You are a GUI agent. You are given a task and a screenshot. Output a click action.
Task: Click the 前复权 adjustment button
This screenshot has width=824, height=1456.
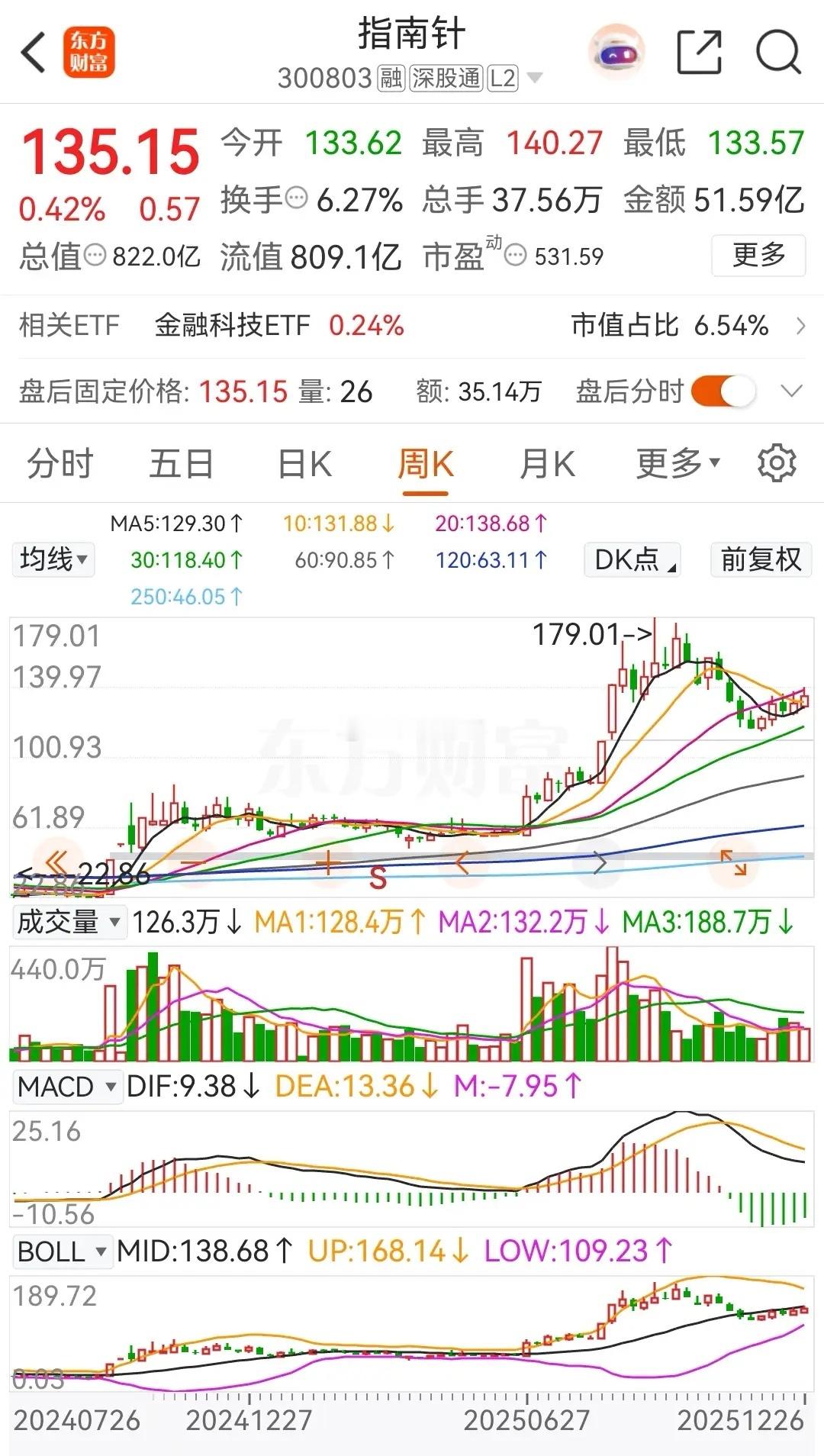coord(759,559)
